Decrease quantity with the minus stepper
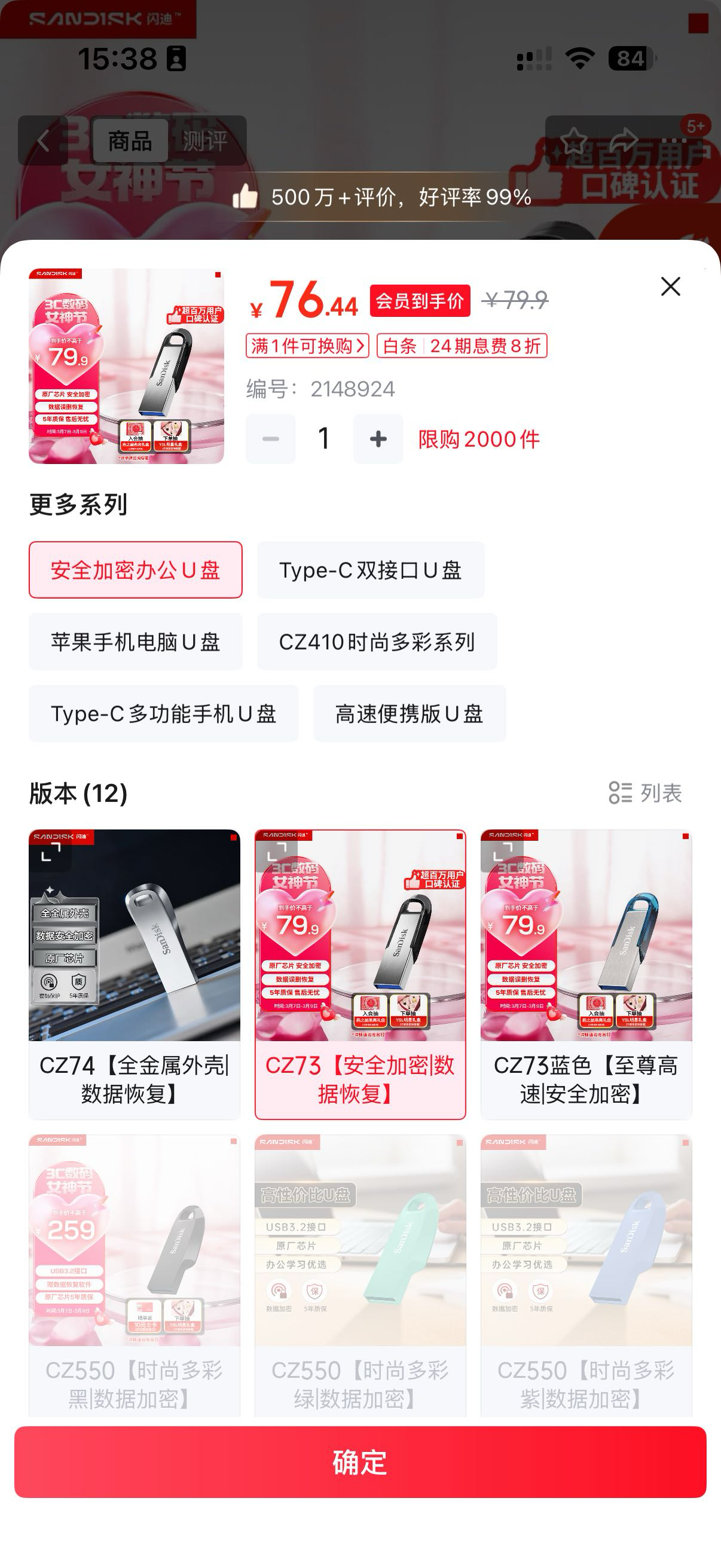Image resolution: width=721 pixels, height=1568 pixels. (x=270, y=438)
